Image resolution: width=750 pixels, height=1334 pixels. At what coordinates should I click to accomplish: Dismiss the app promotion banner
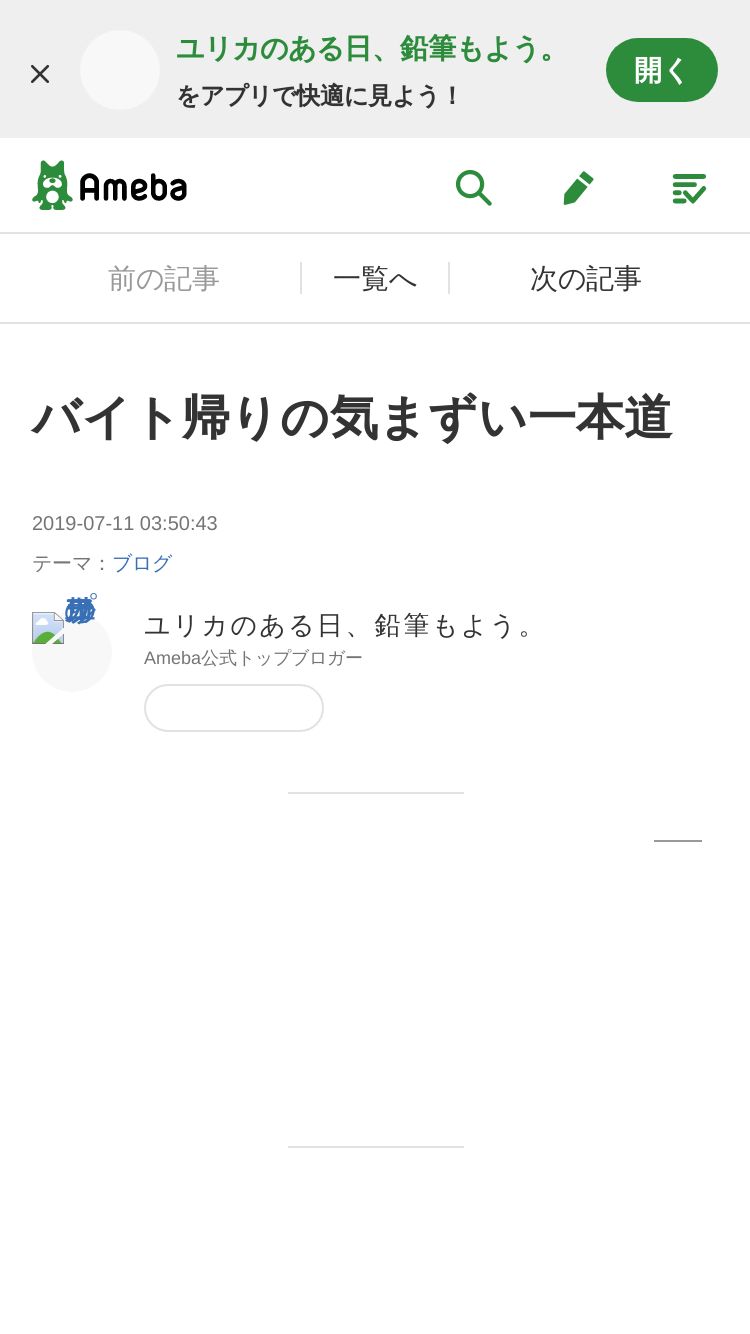40,73
